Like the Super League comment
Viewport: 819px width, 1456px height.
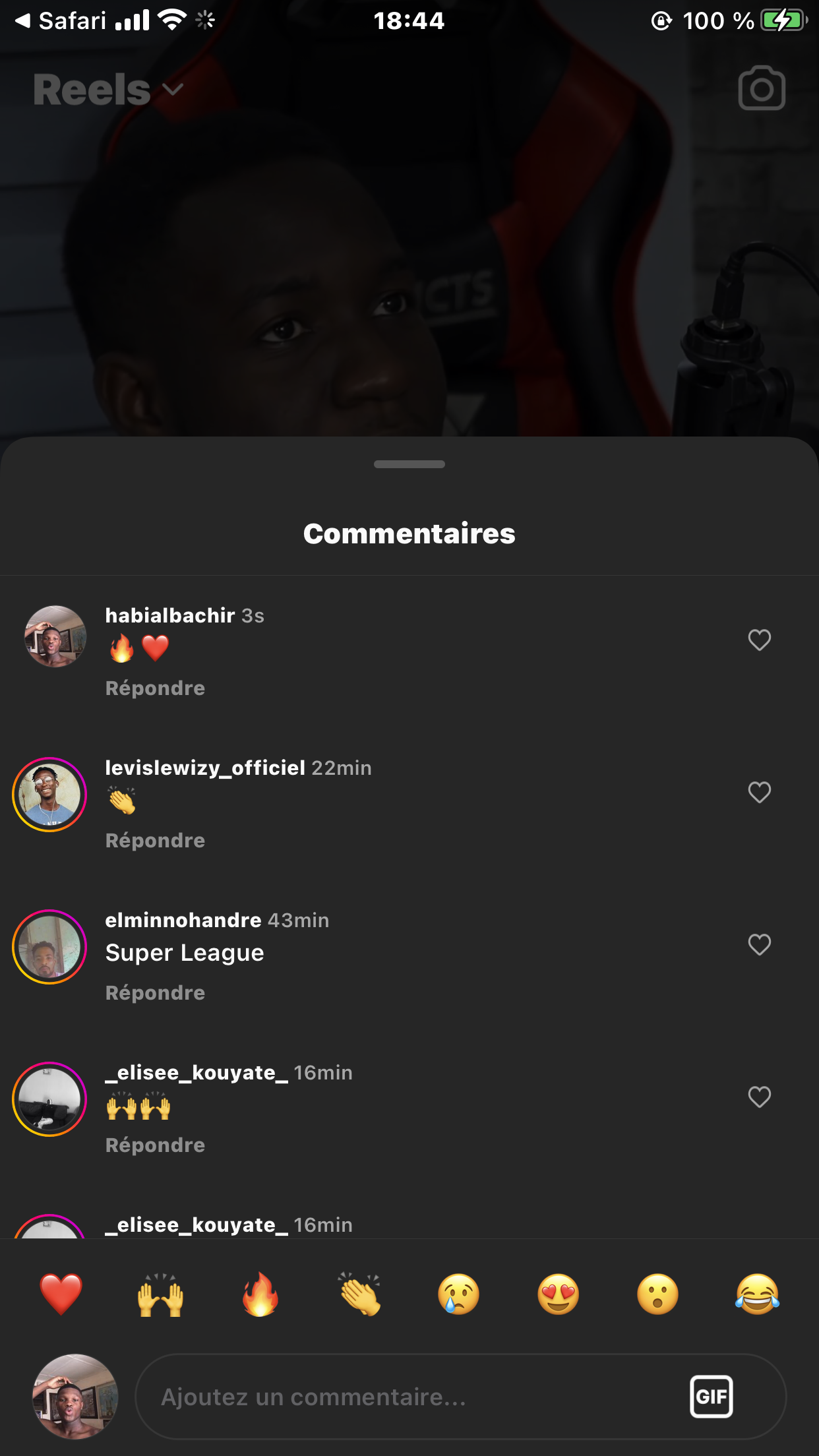(x=759, y=944)
